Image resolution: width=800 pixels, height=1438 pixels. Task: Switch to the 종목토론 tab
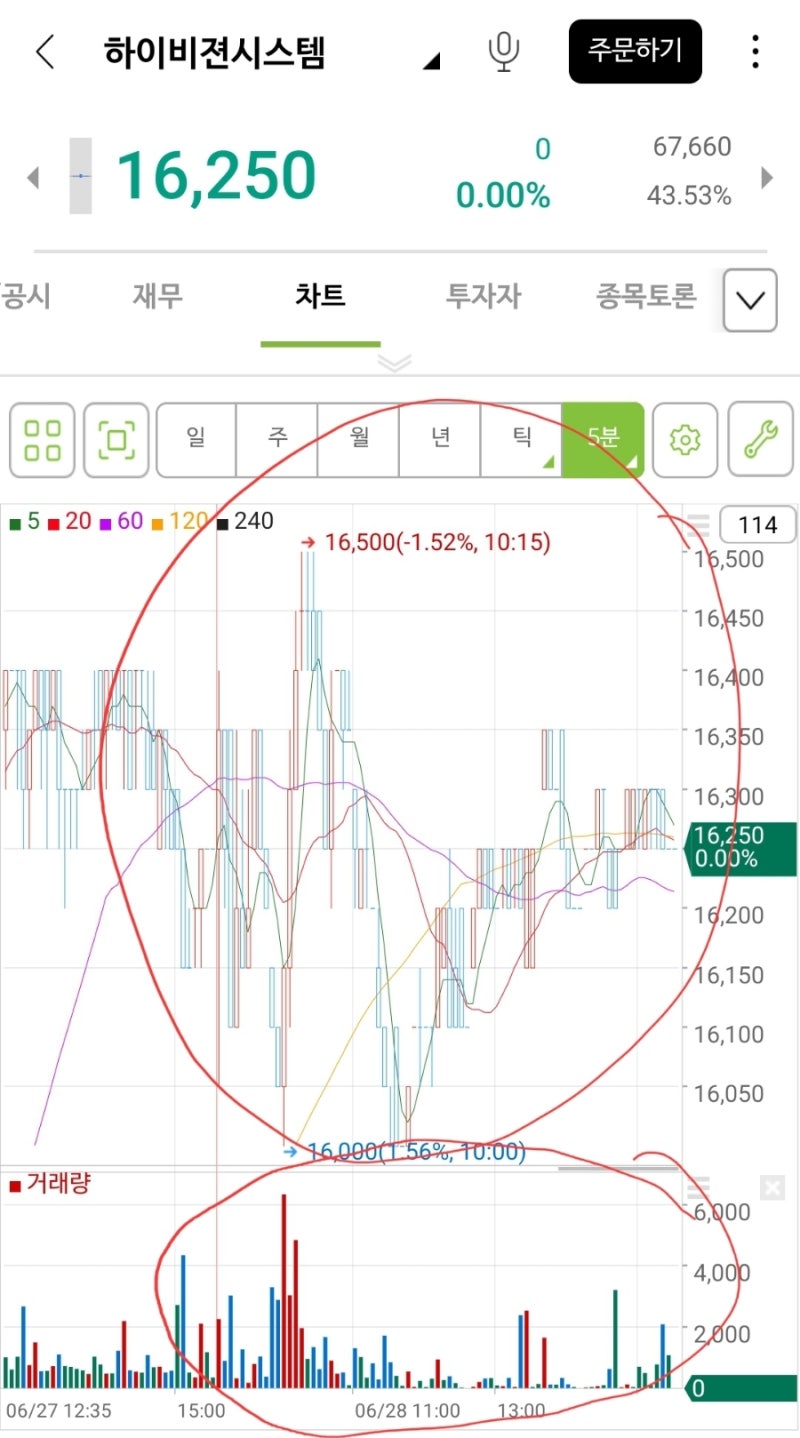click(x=646, y=296)
